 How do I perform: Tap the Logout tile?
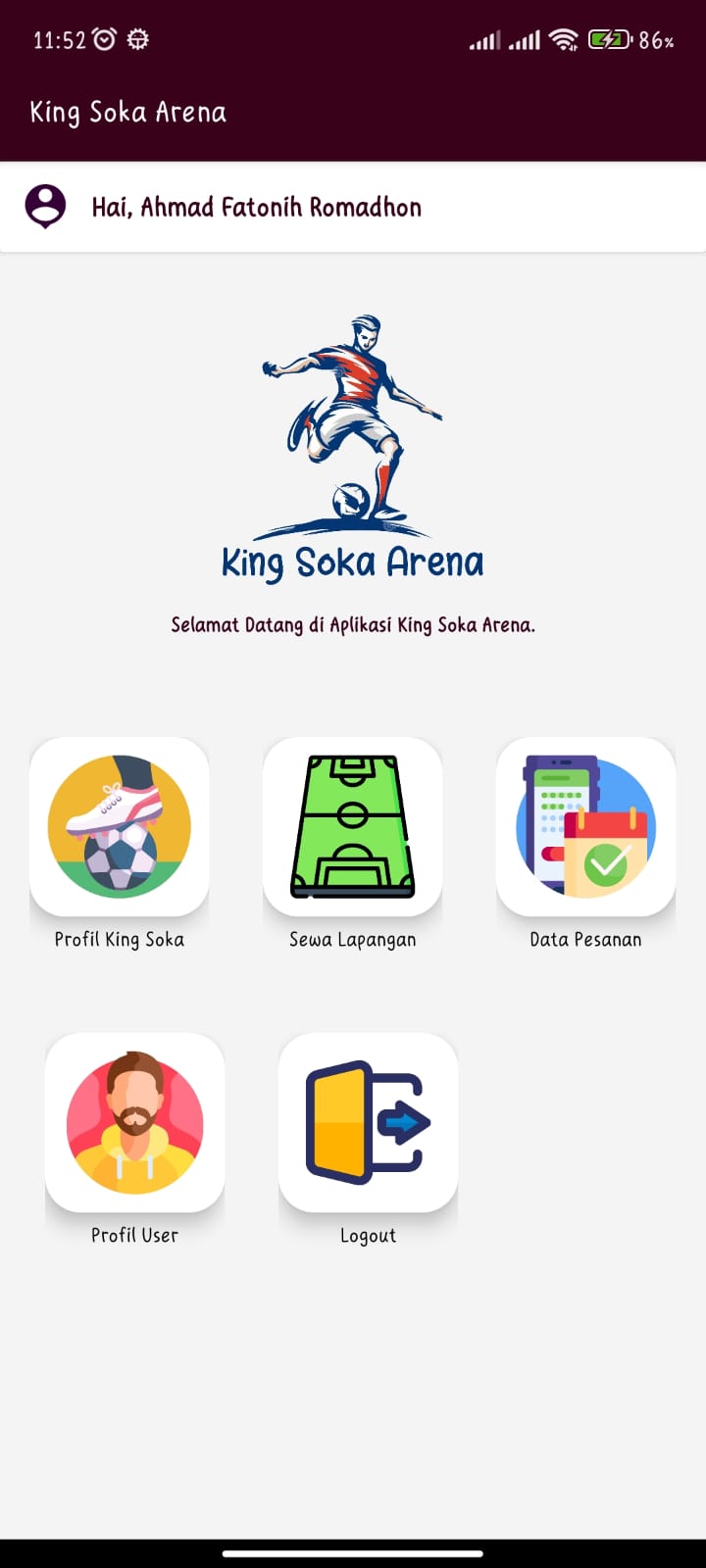[x=369, y=1122]
